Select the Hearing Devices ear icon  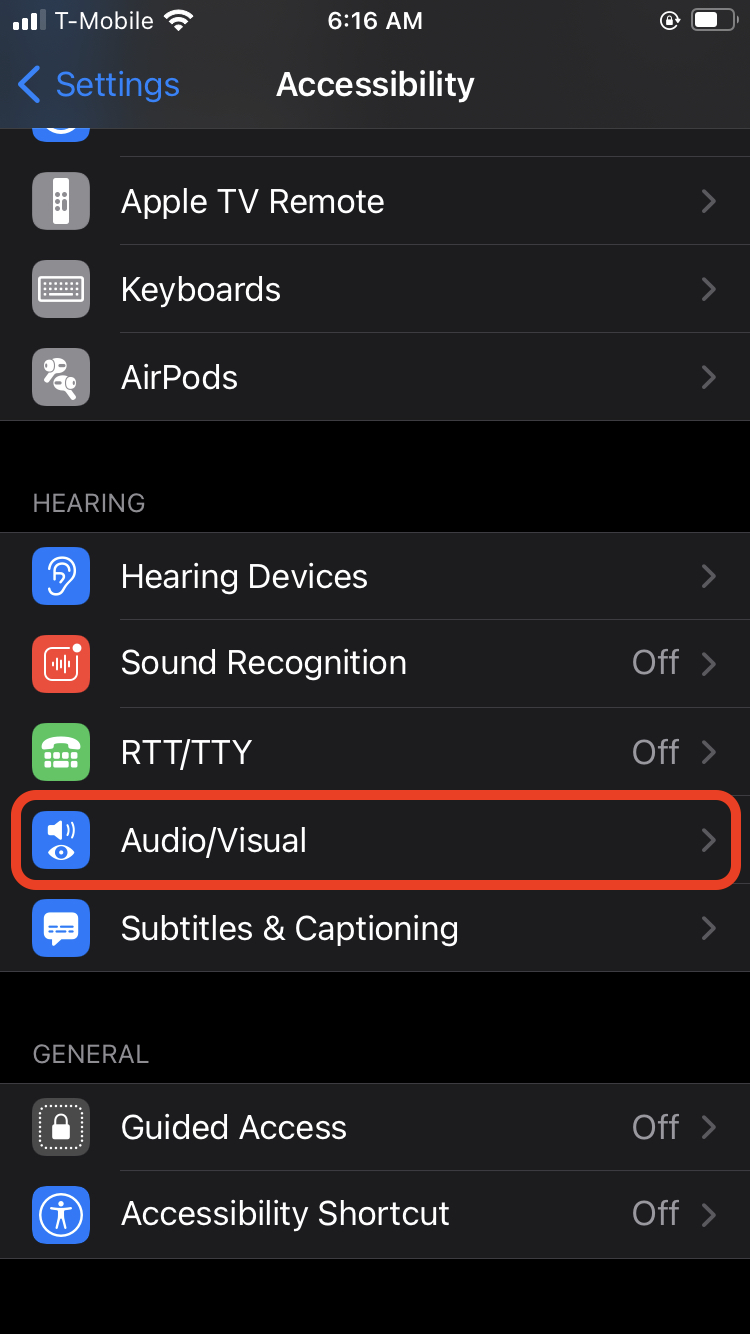(60, 576)
